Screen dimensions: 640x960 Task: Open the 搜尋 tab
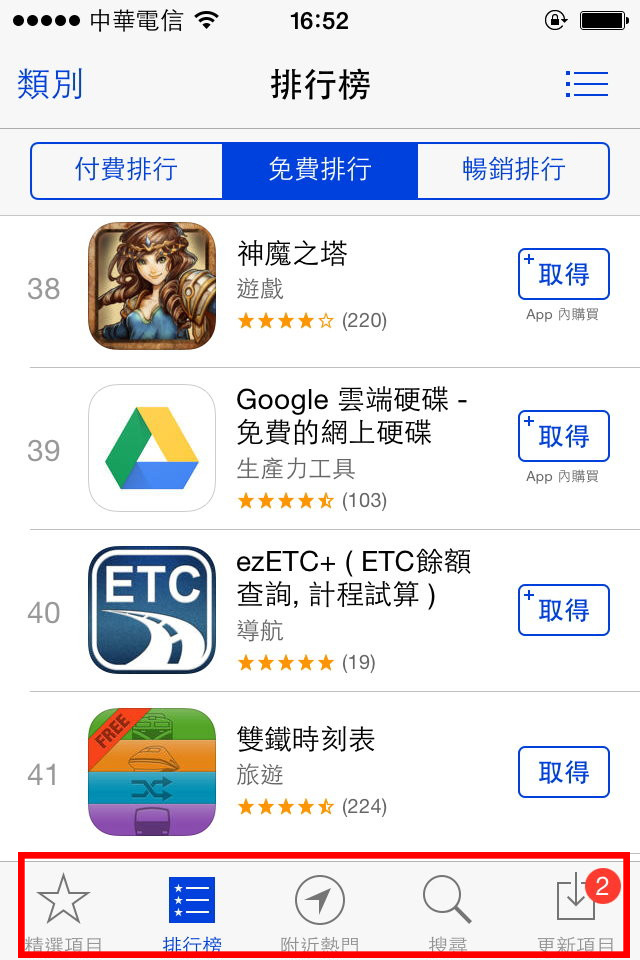click(x=447, y=910)
